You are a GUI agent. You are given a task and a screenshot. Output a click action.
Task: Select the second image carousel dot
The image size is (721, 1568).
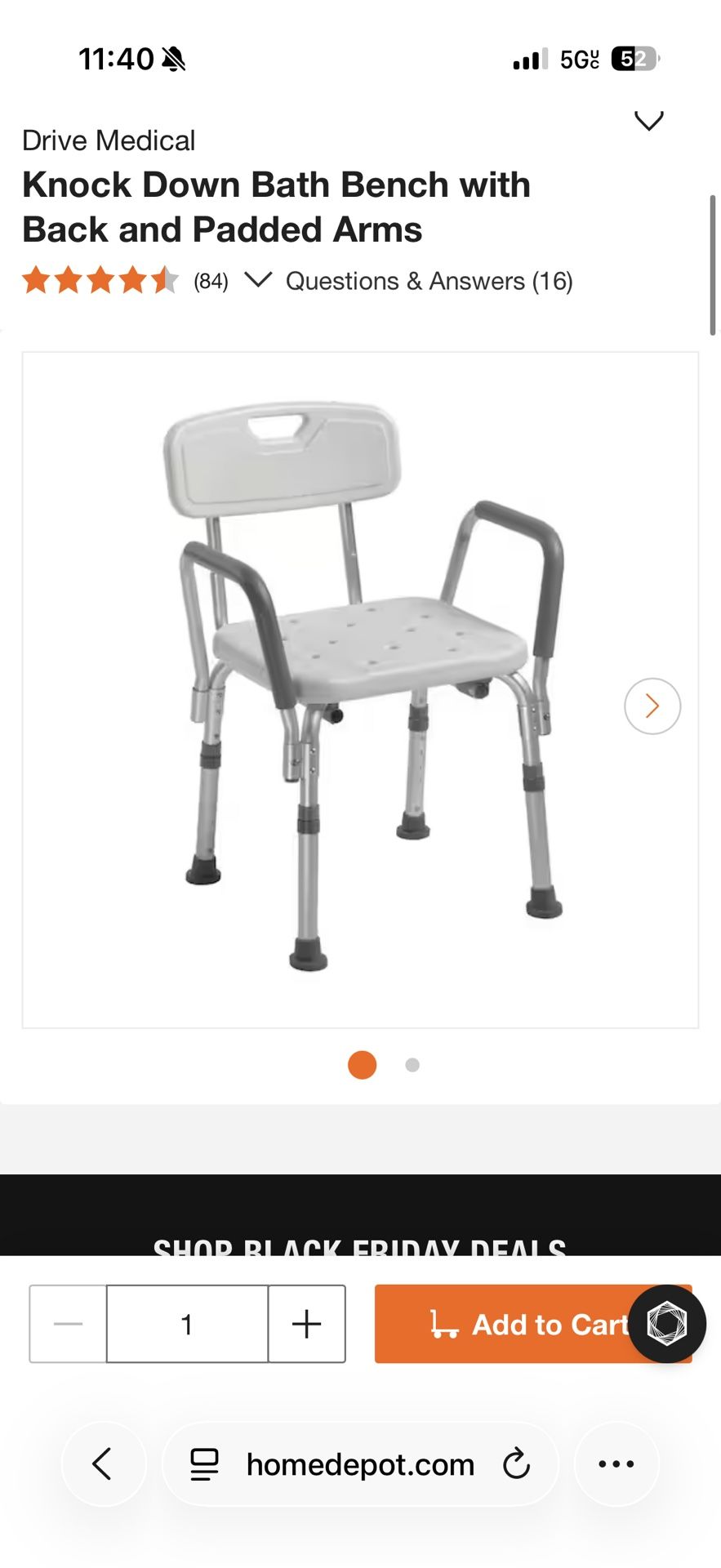412,1064
